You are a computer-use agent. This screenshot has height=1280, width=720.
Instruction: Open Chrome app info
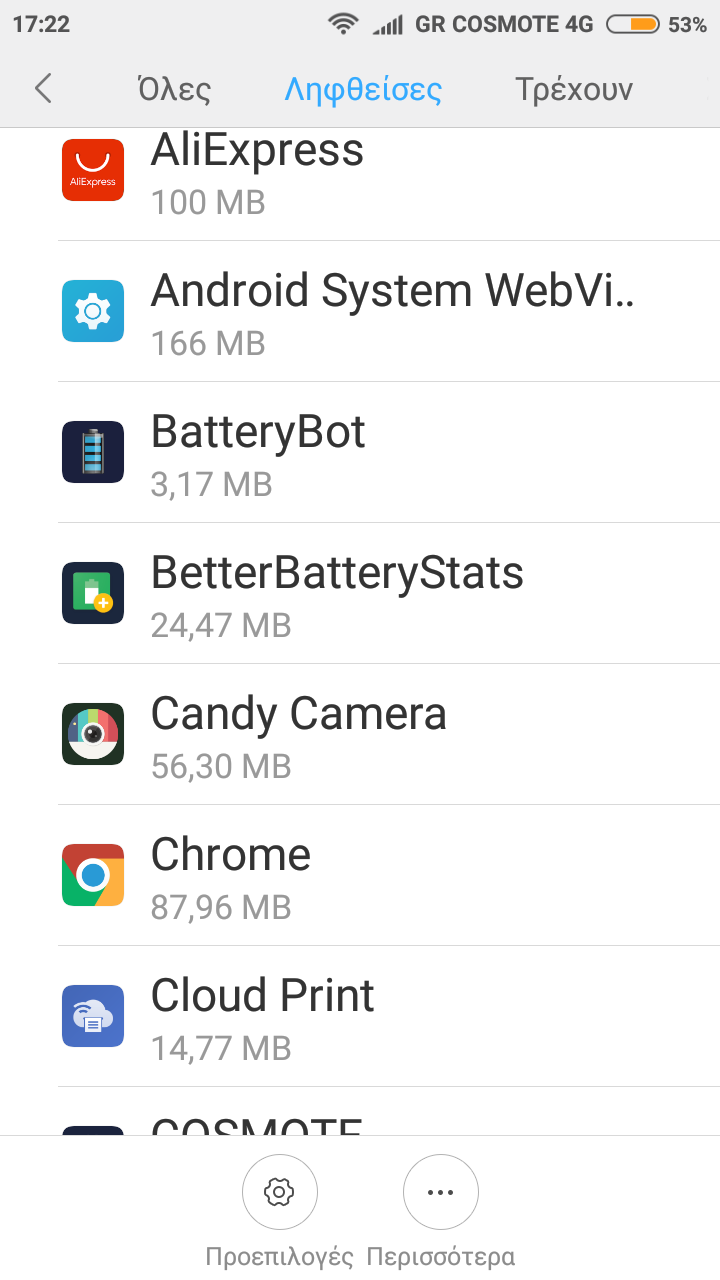(x=360, y=876)
